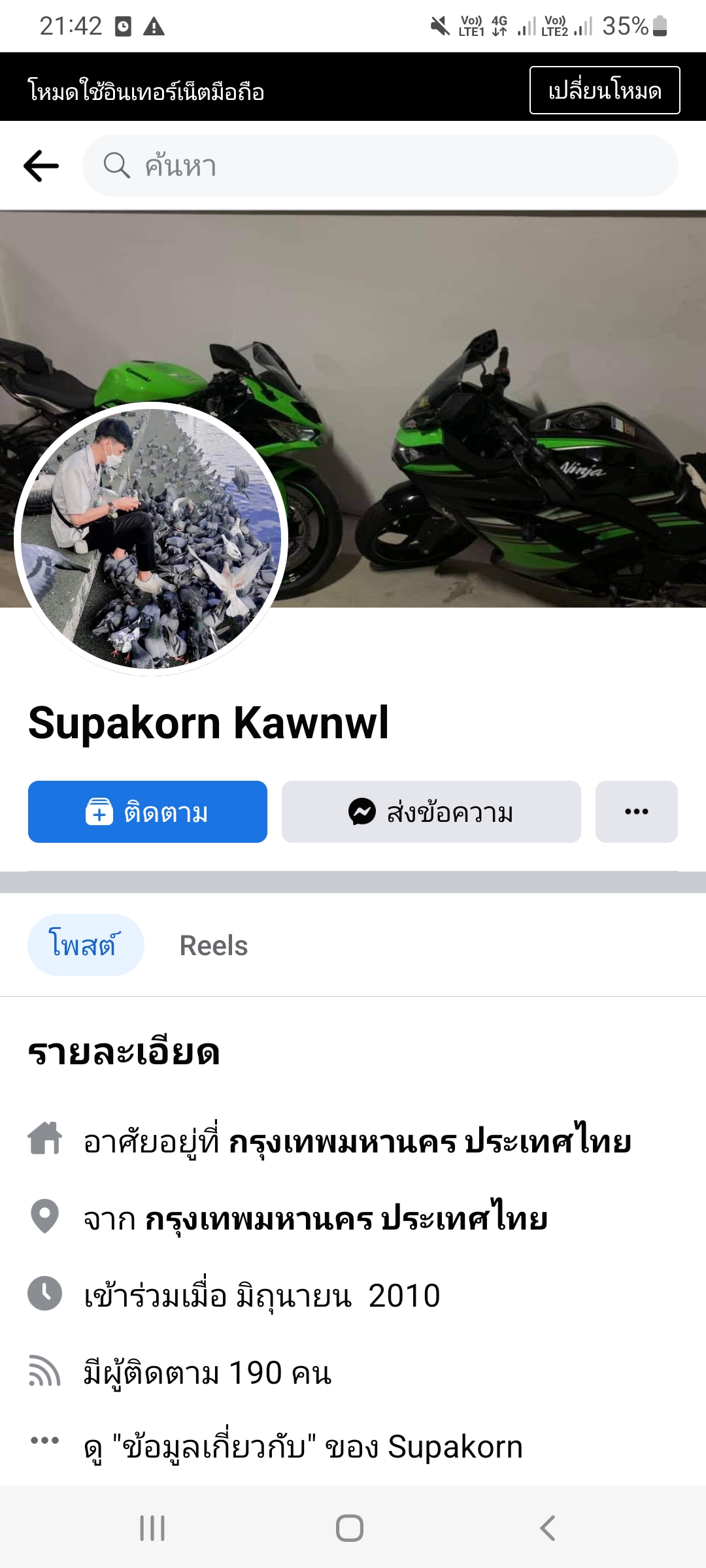The width and height of the screenshot is (706, 1568).
Task: Open the system recent apps button
Action: coord(152,1528)
